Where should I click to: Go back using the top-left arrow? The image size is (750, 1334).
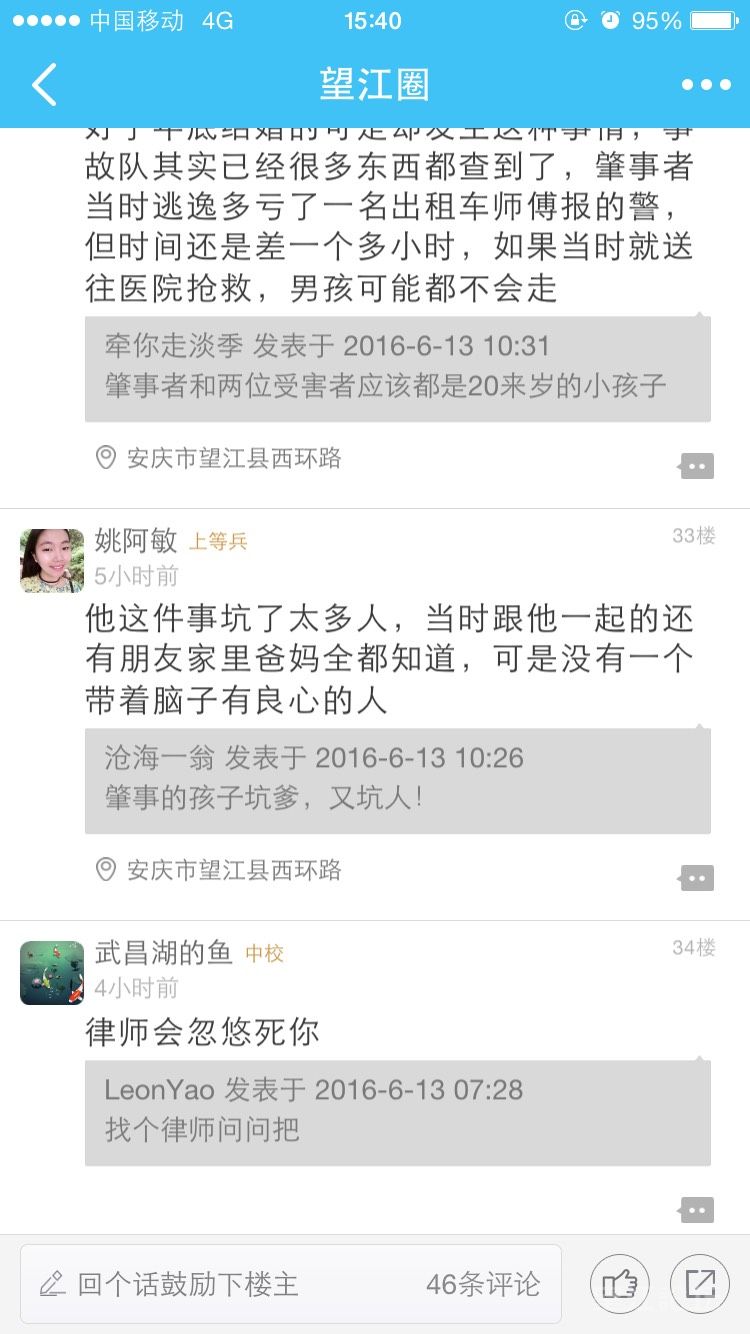pos(44,85)
